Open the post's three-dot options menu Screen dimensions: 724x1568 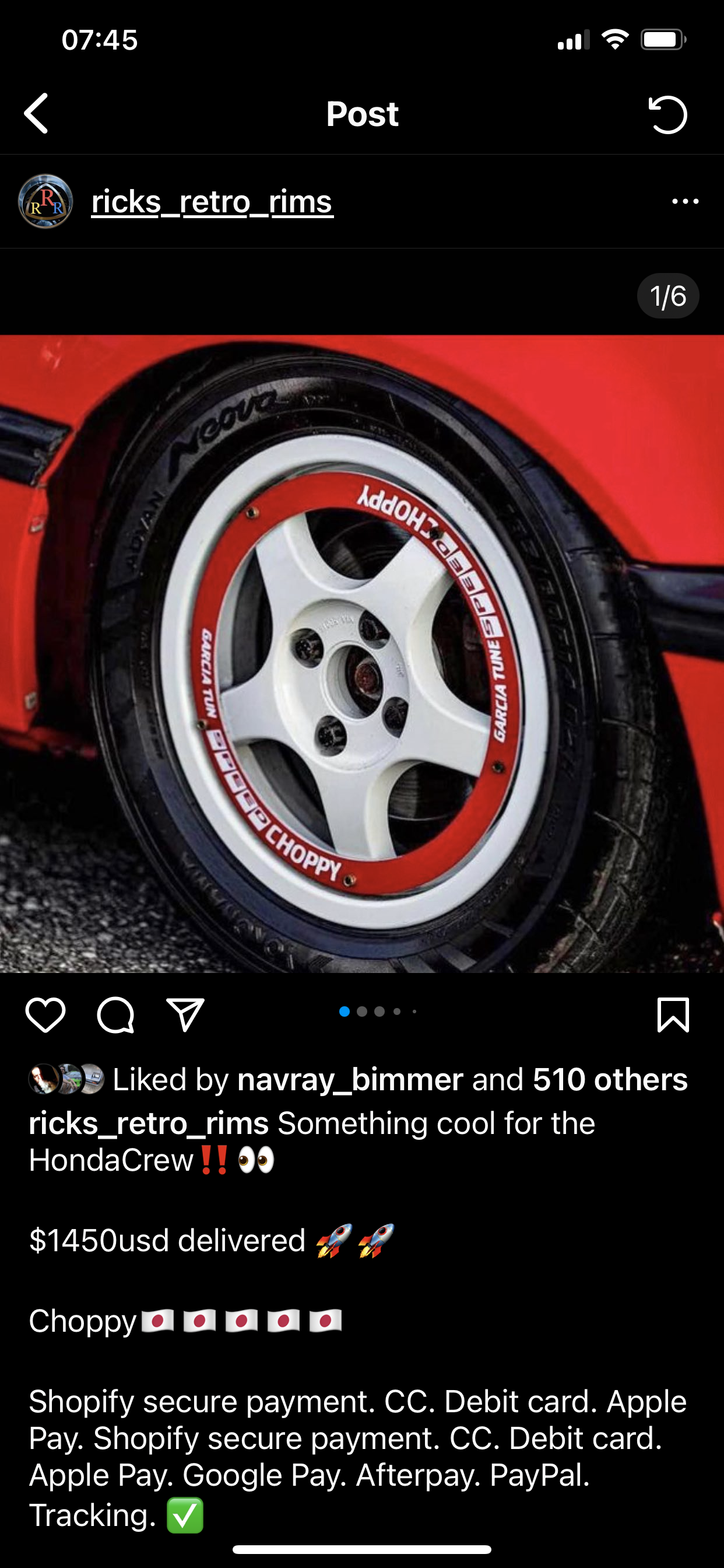[685, 201]
